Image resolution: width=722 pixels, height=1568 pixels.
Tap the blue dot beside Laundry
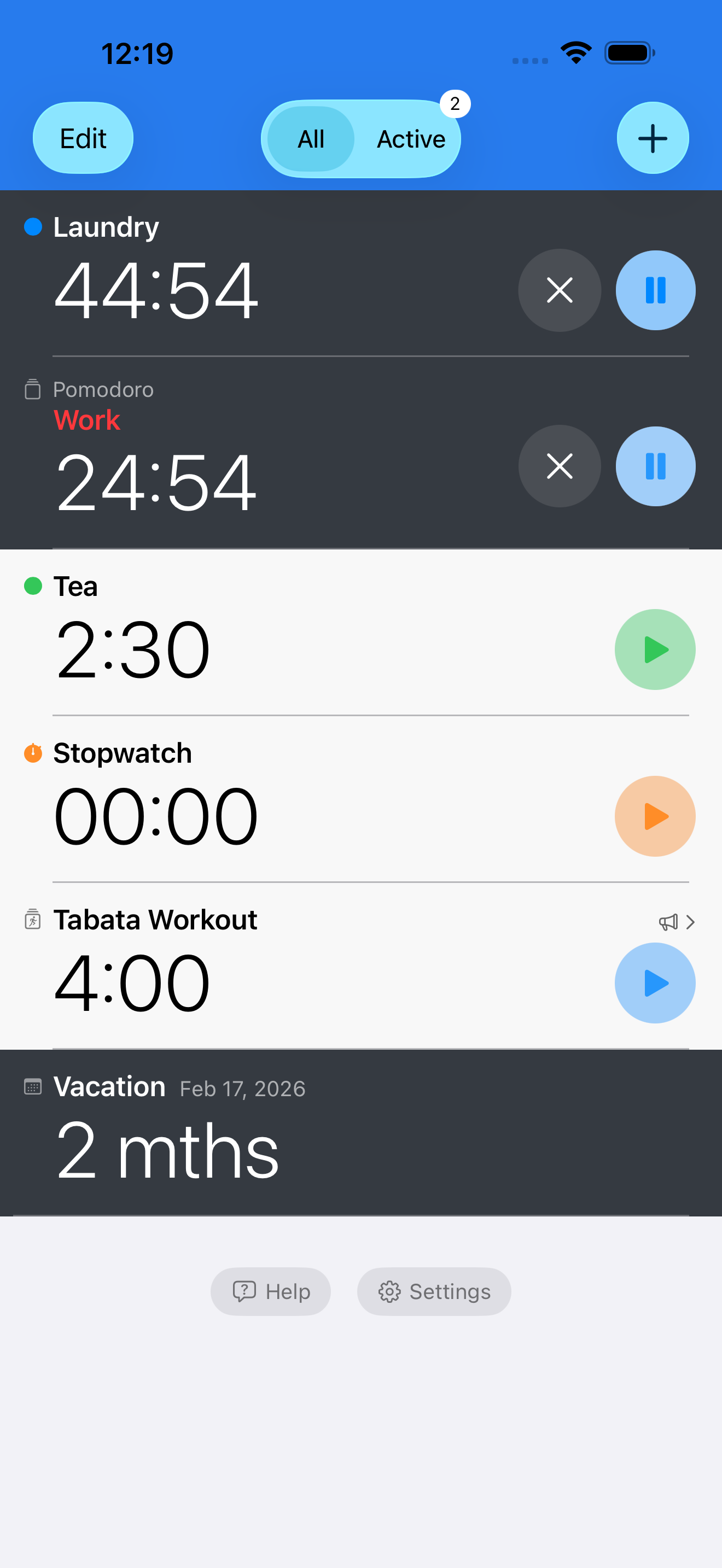(33, 226)
